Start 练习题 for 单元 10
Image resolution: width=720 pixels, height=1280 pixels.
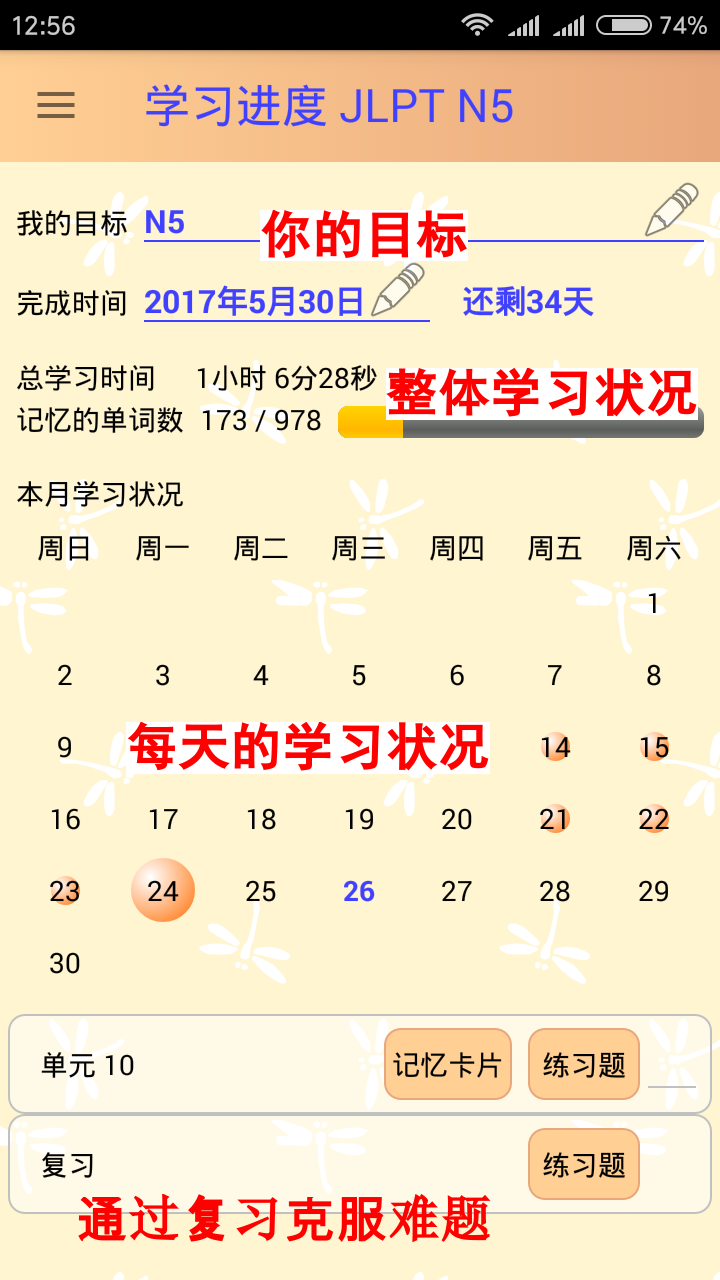pos(583,1064)
